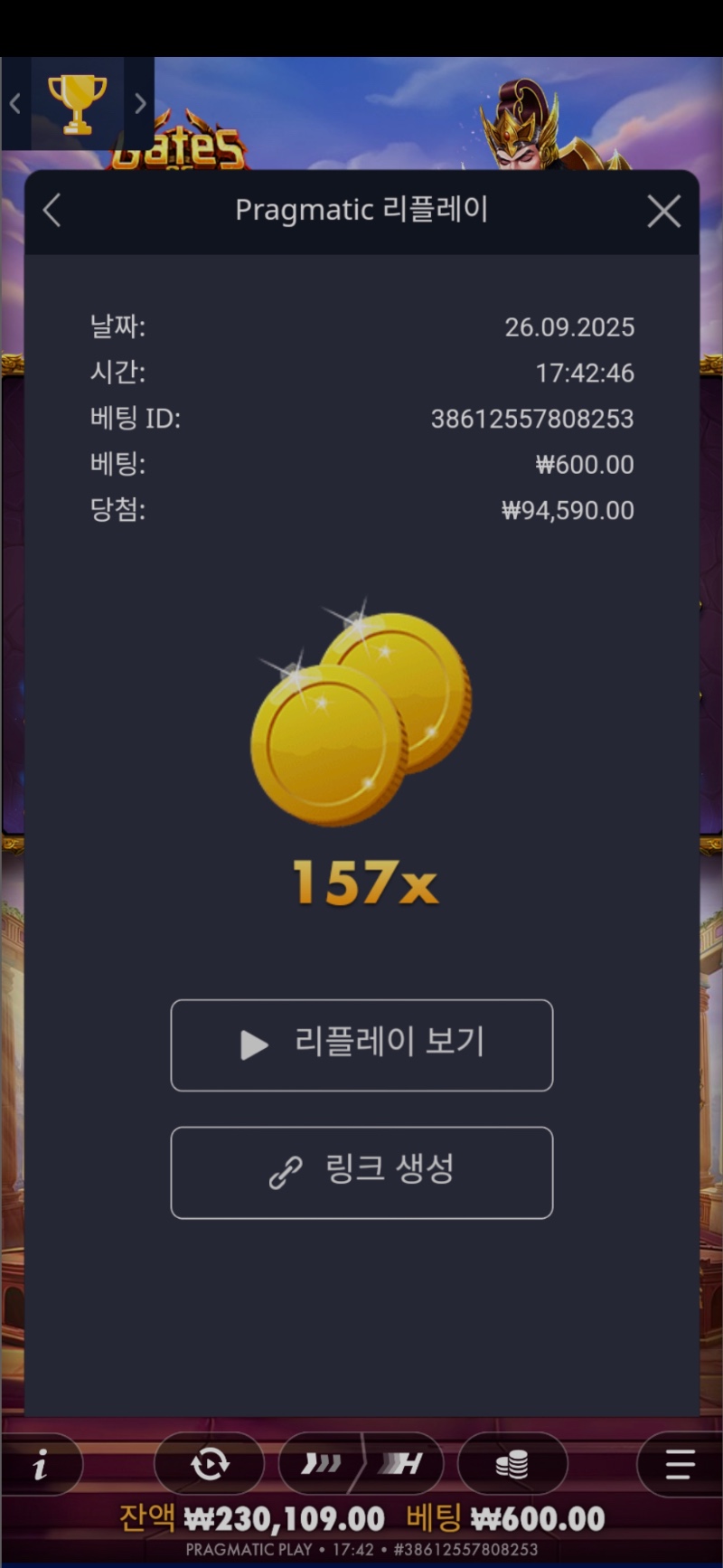Image resolution: width=723 pixels, height=1568 pixels.
Task: Close the Pragmatic replay dialog
Action: (663, 212)
